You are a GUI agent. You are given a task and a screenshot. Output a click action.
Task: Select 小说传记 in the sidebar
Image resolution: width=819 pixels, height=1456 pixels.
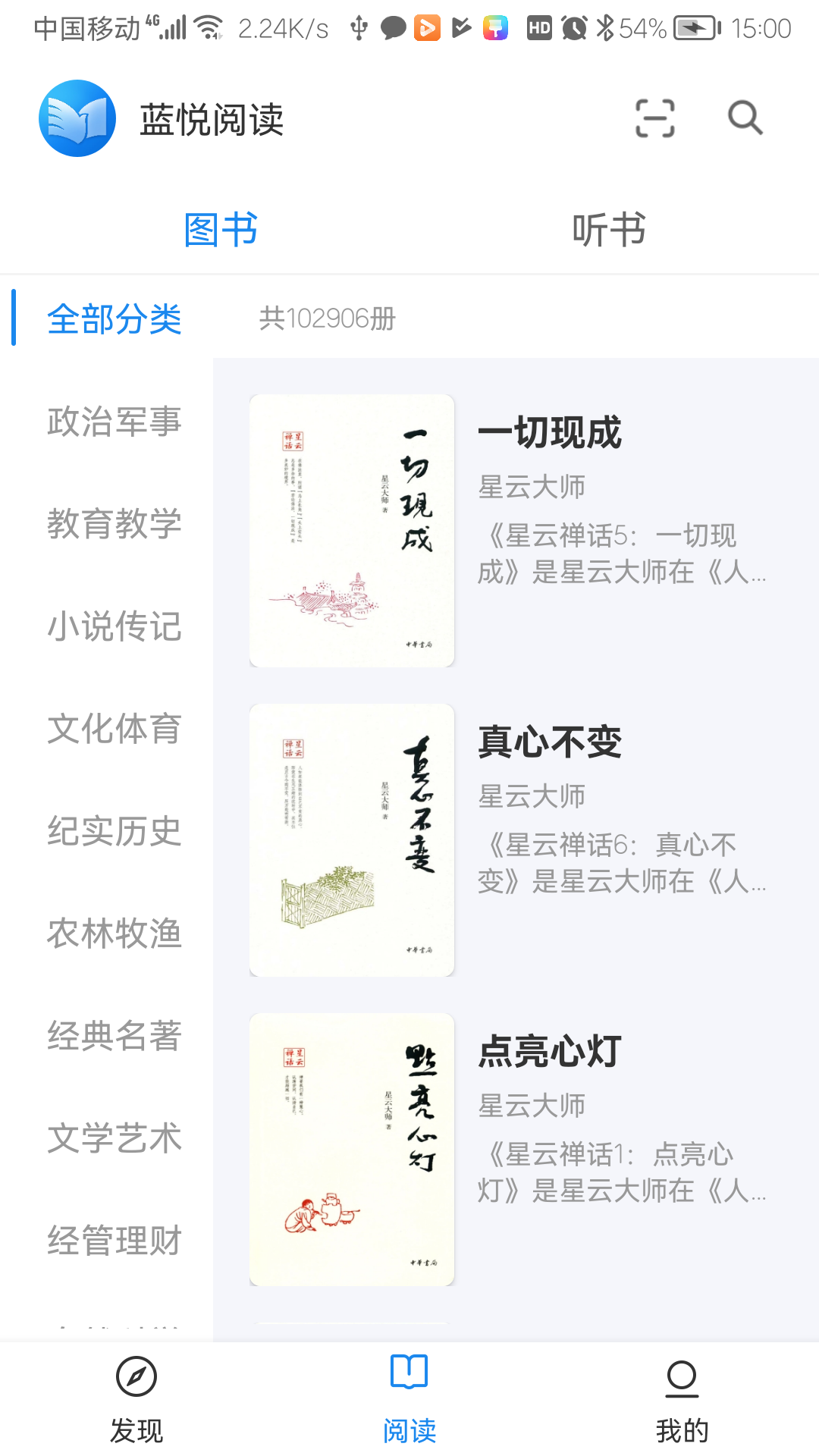click(x=114, y=626)
